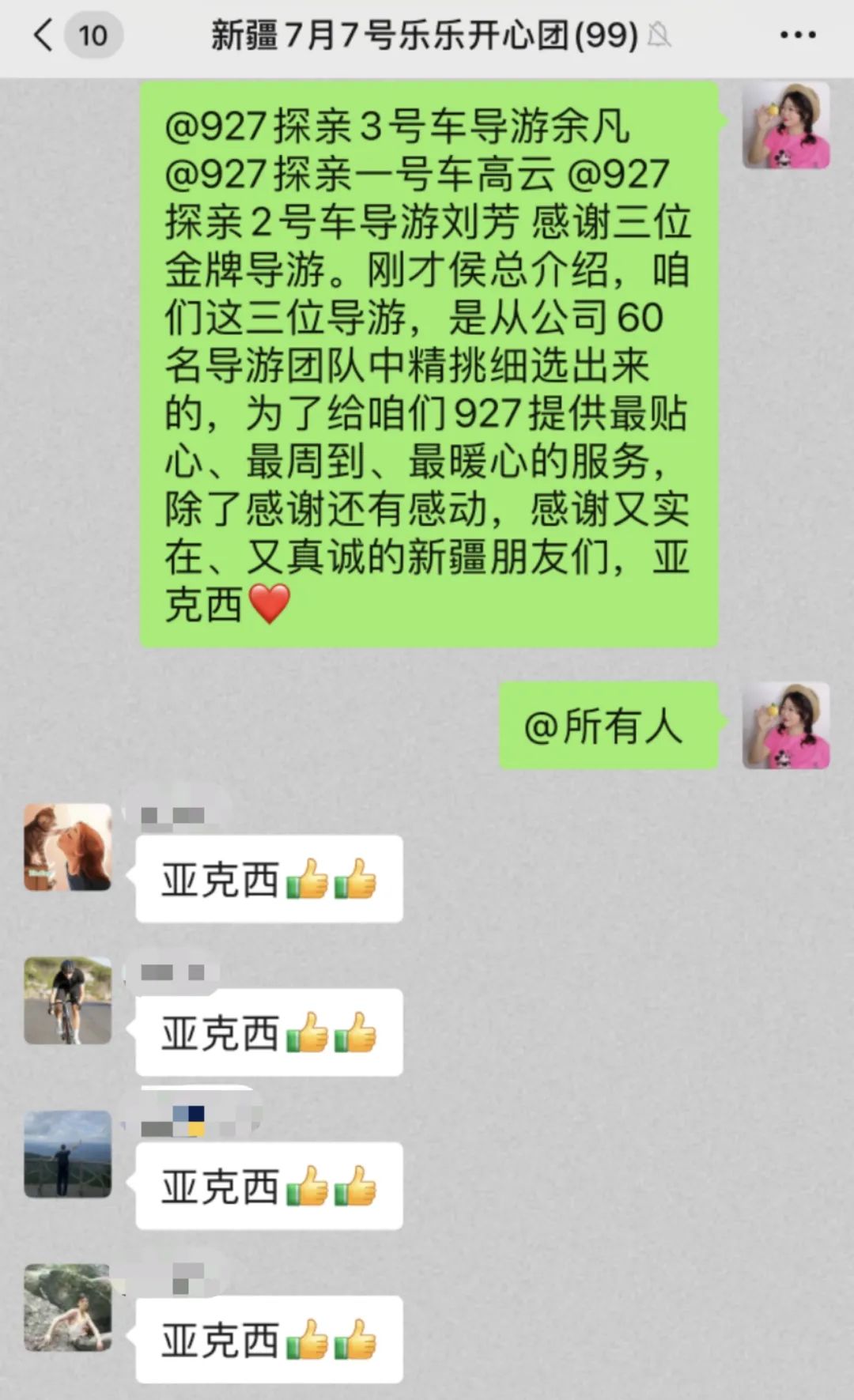Open the group chat overflow menu
The image size is (854, 1400).
797,36
